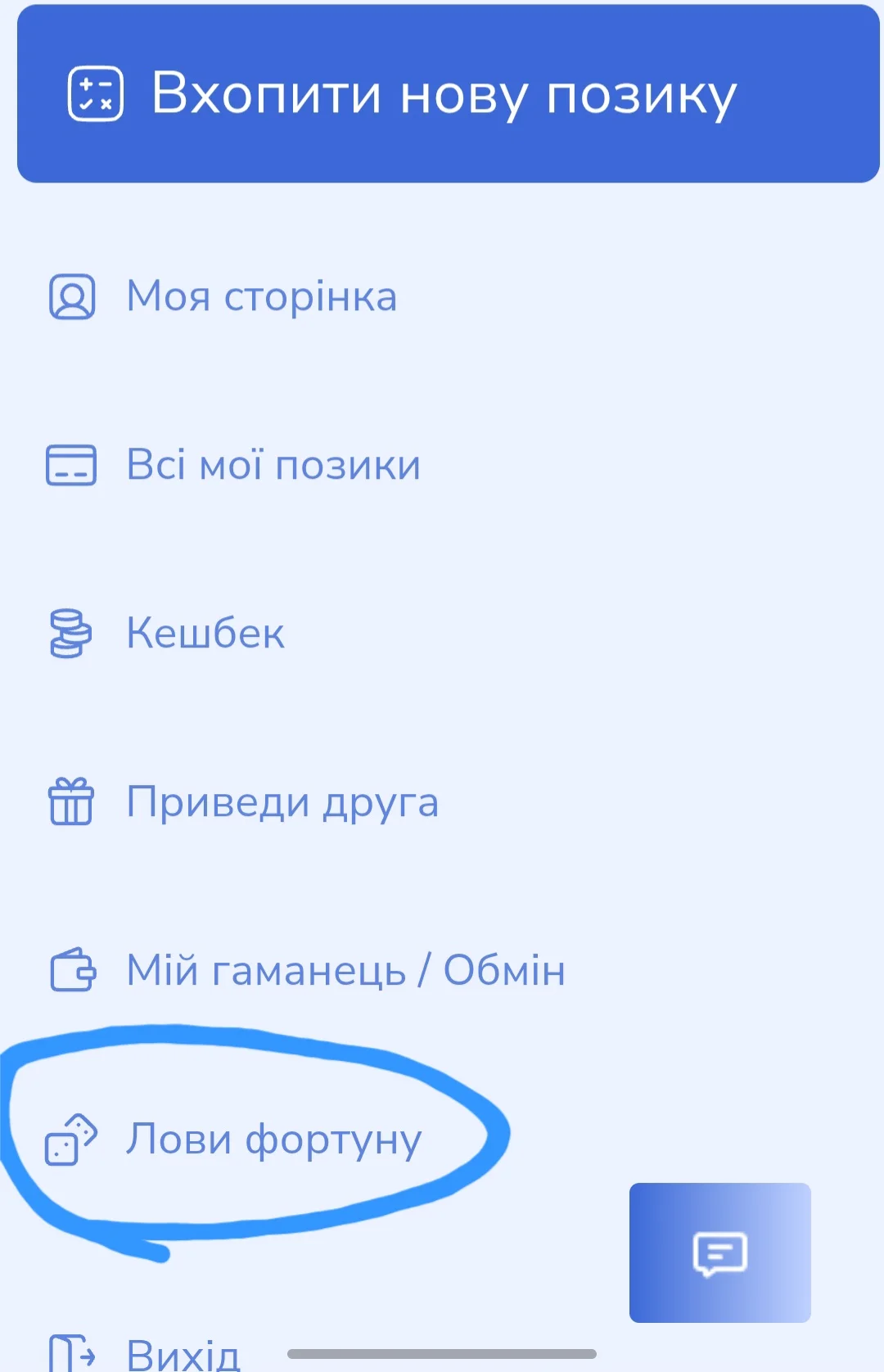884x1372 pixels.
Task: Open "Моя сторінка" profile page
Action: click(260, 296)
